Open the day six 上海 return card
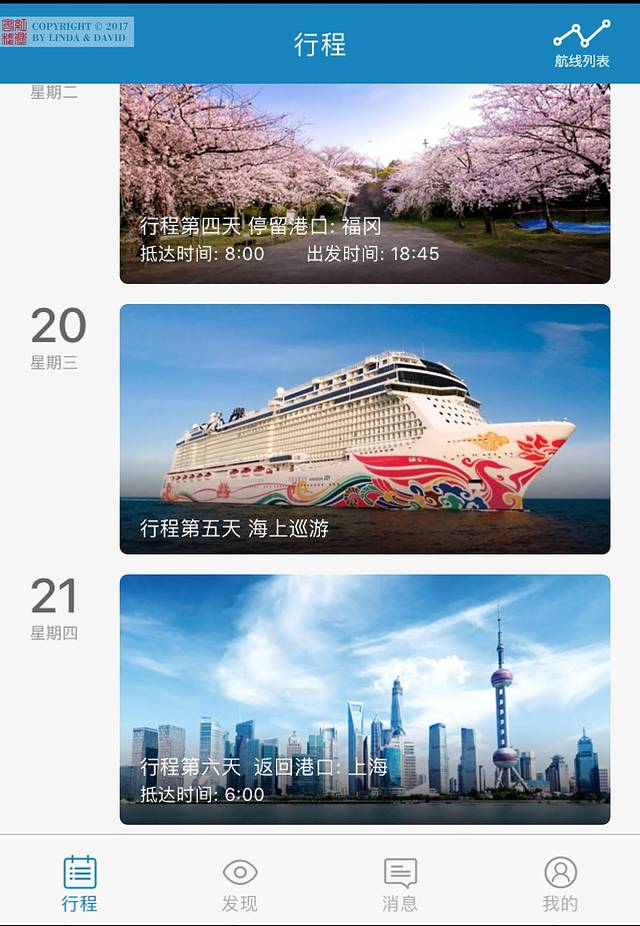This screenshot has width=640, height=926. coord(364,698)
